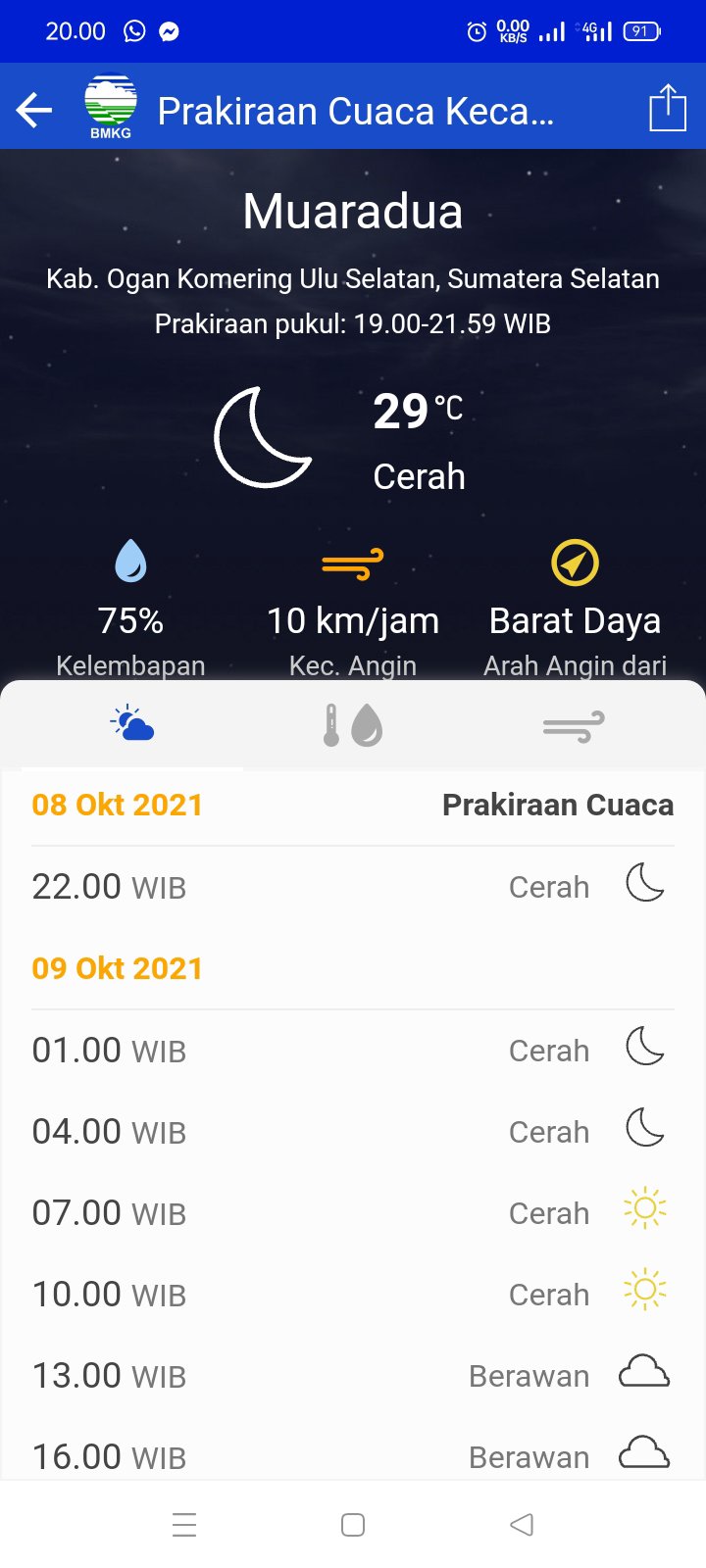Go back using the app bar arrow

tap(34, 110)
